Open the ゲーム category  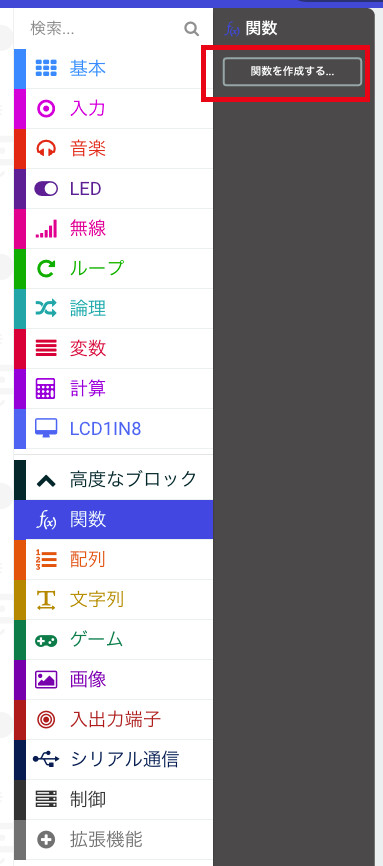click(x=113, y=640)
